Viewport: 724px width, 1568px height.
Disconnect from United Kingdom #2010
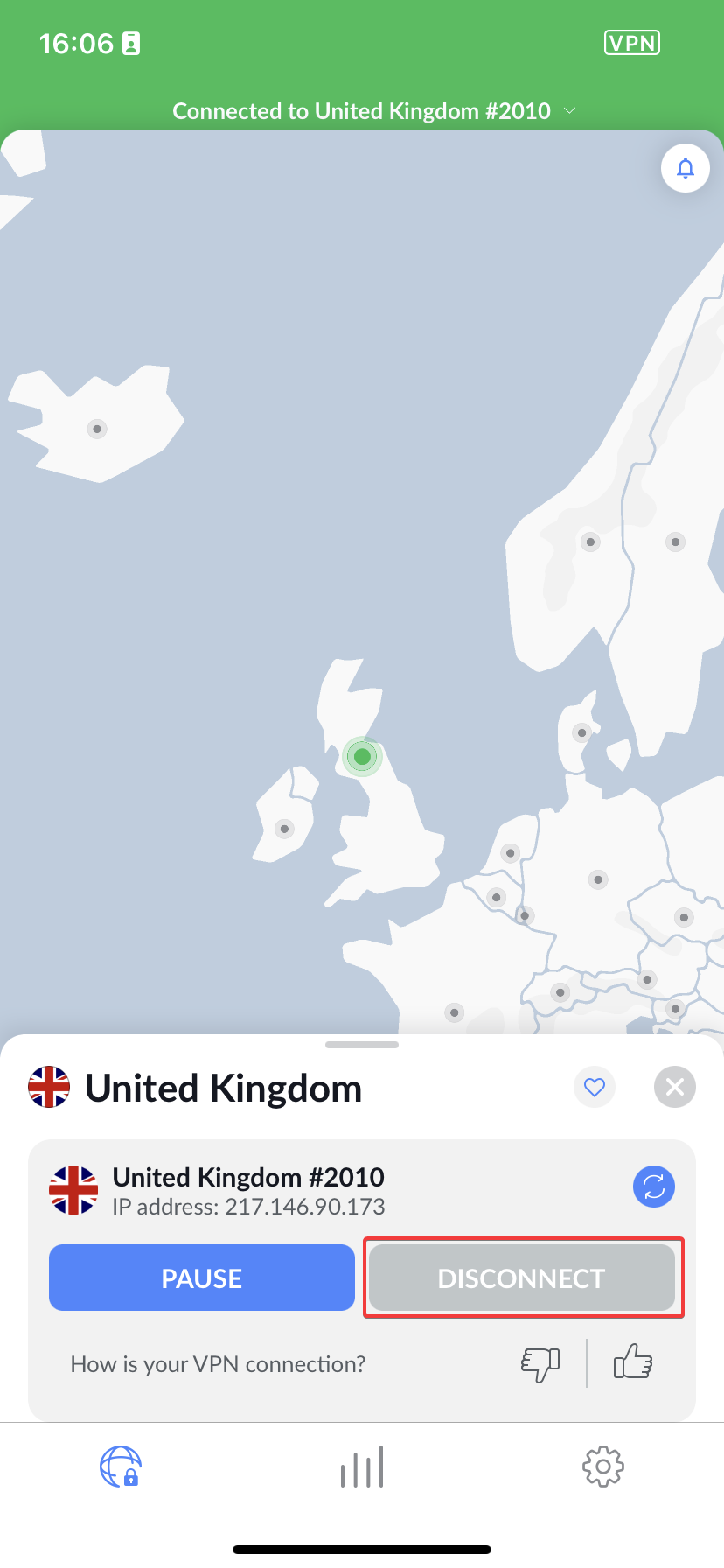tap(522, 1278)
